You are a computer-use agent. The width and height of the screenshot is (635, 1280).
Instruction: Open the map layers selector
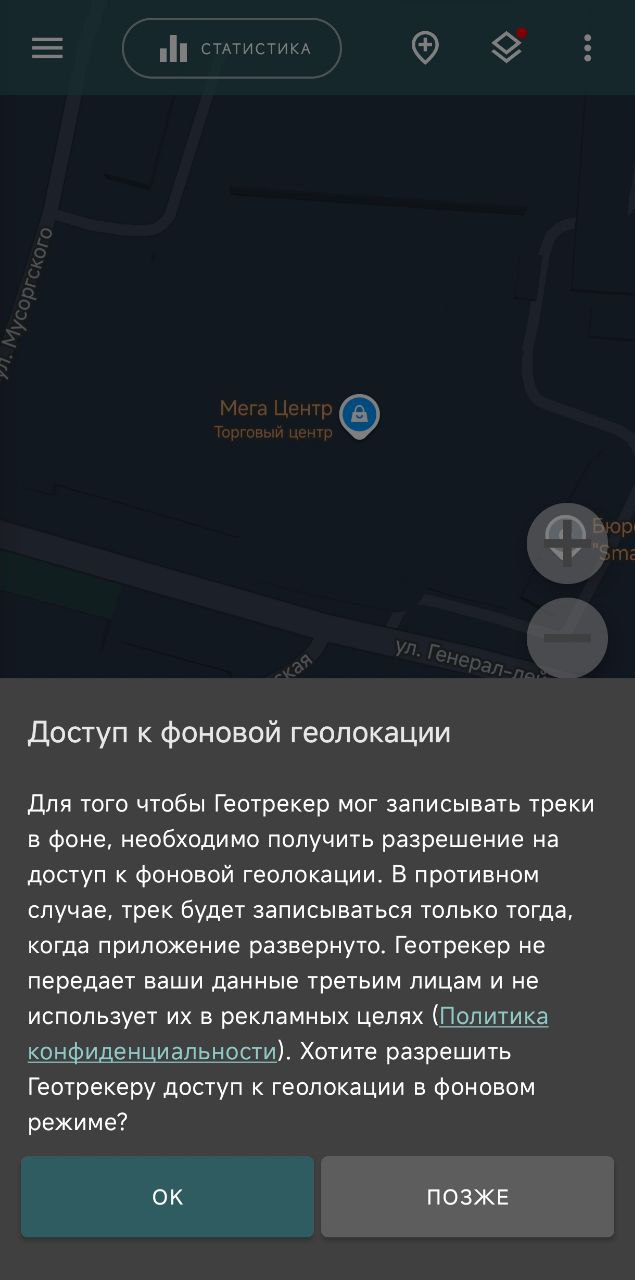(507, 48)
